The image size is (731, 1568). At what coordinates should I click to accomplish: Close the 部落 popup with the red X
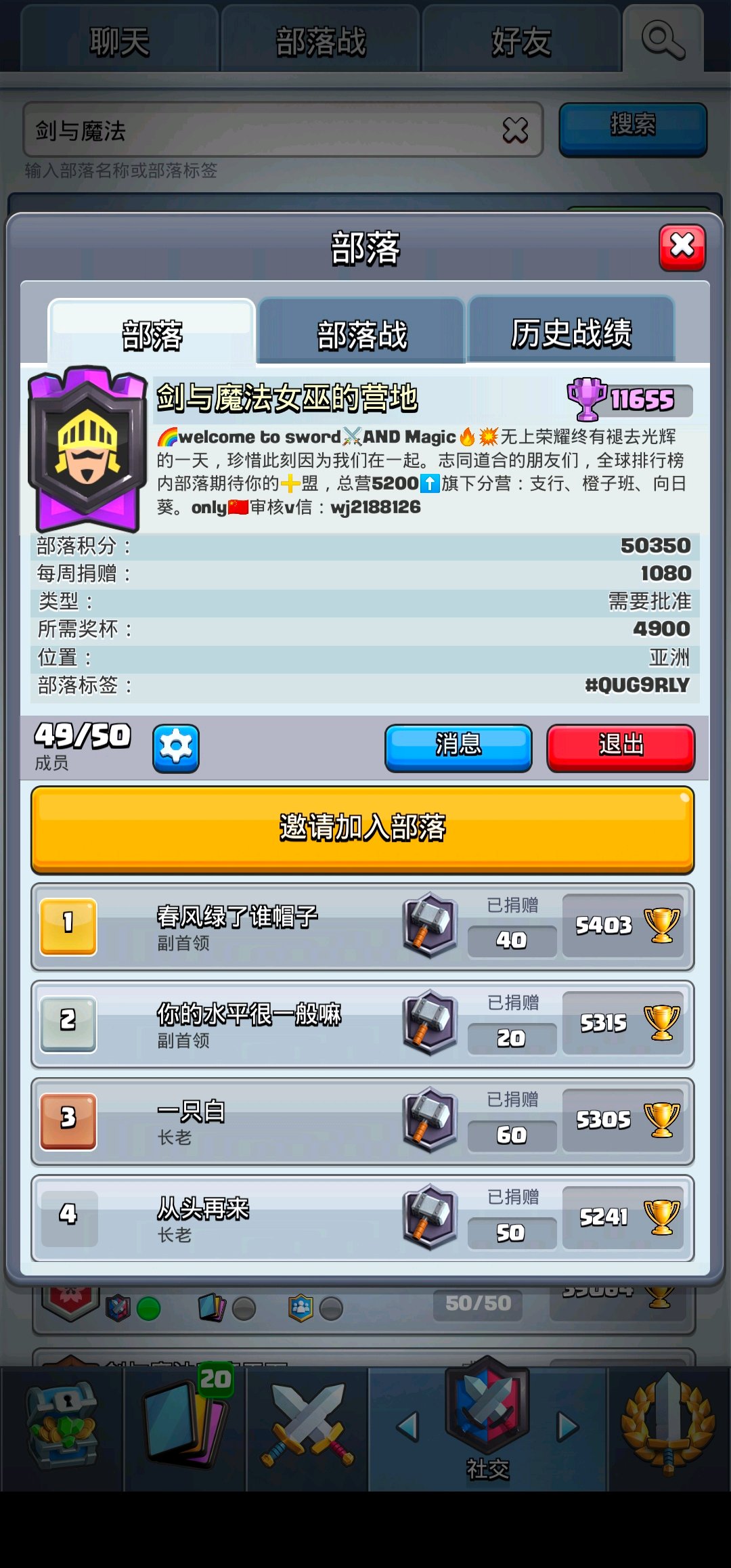682,247
